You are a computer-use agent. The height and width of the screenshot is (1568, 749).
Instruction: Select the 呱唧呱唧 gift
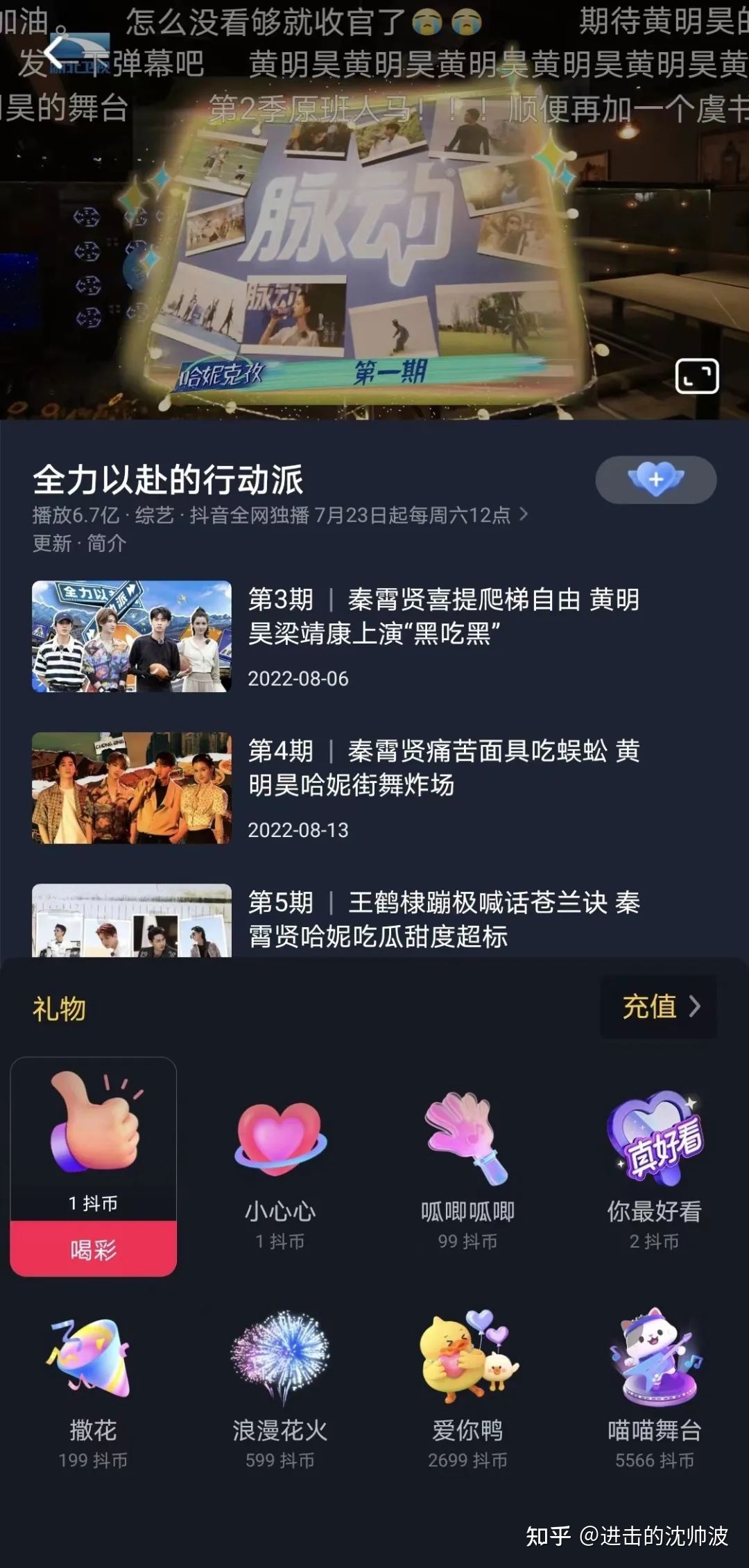[467, 1172]
